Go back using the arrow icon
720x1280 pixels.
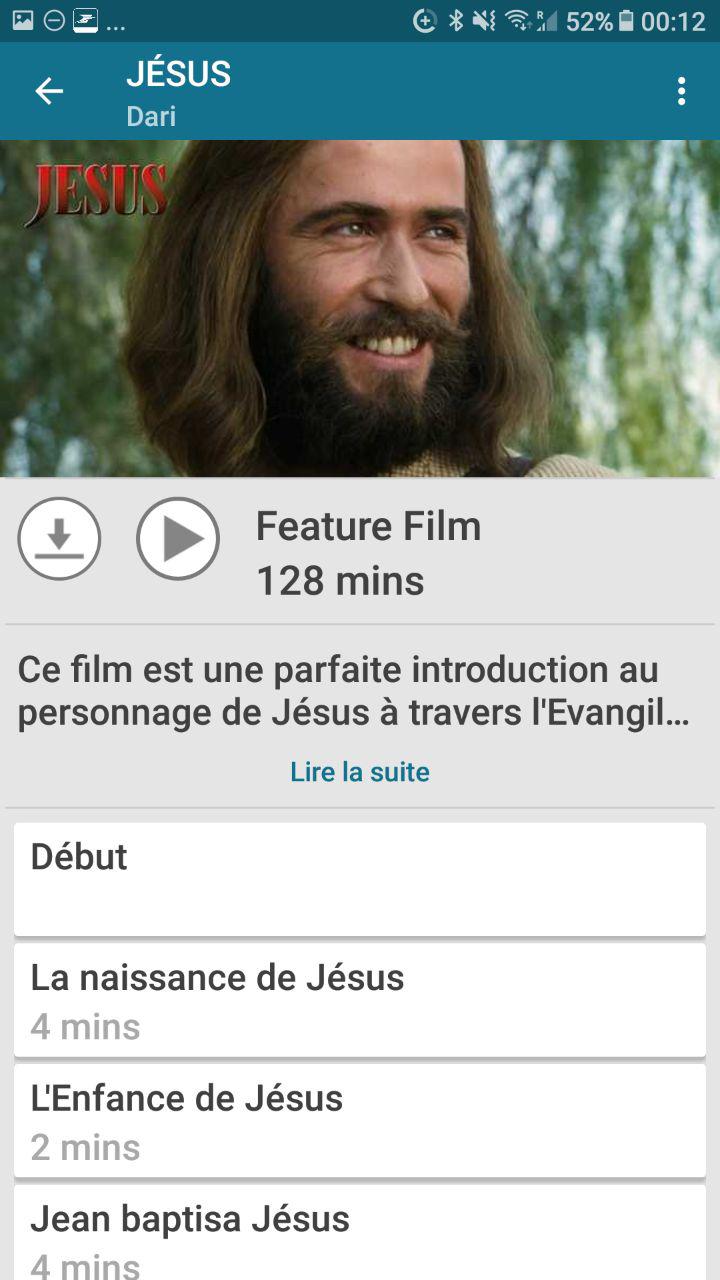click(49, 91)
